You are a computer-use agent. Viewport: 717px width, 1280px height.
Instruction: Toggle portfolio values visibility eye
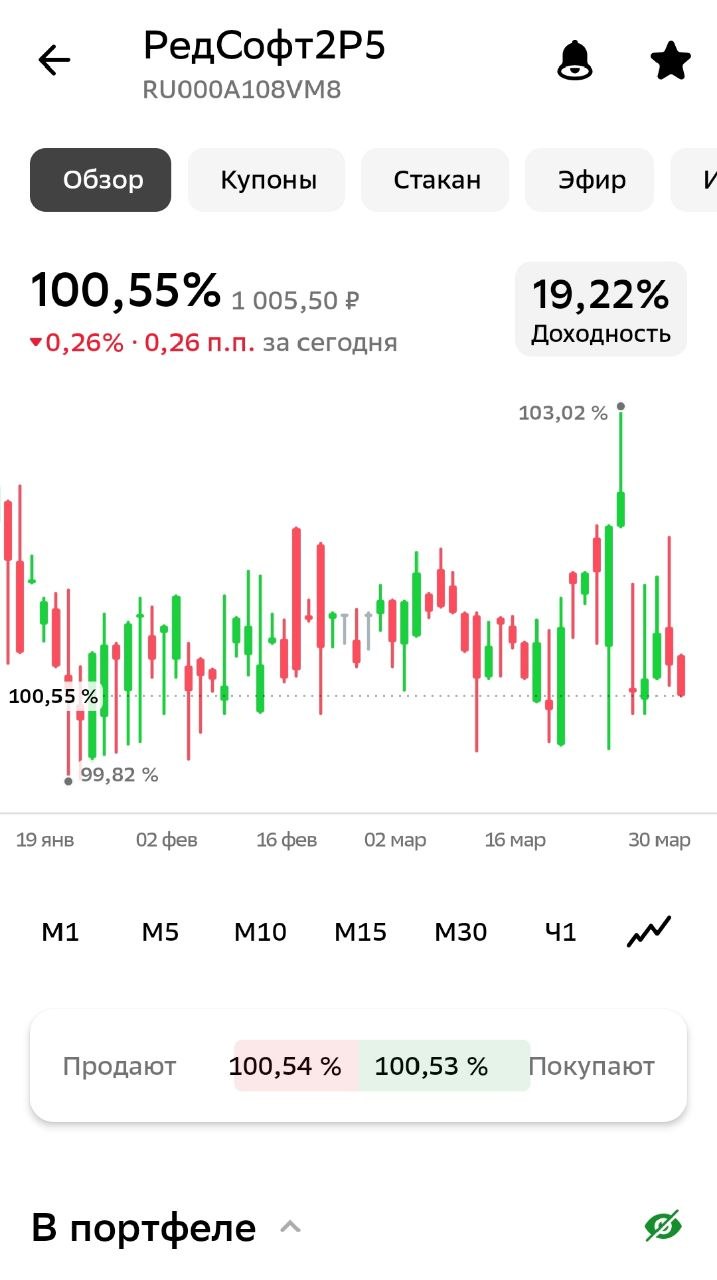[x=662, y=1226]
